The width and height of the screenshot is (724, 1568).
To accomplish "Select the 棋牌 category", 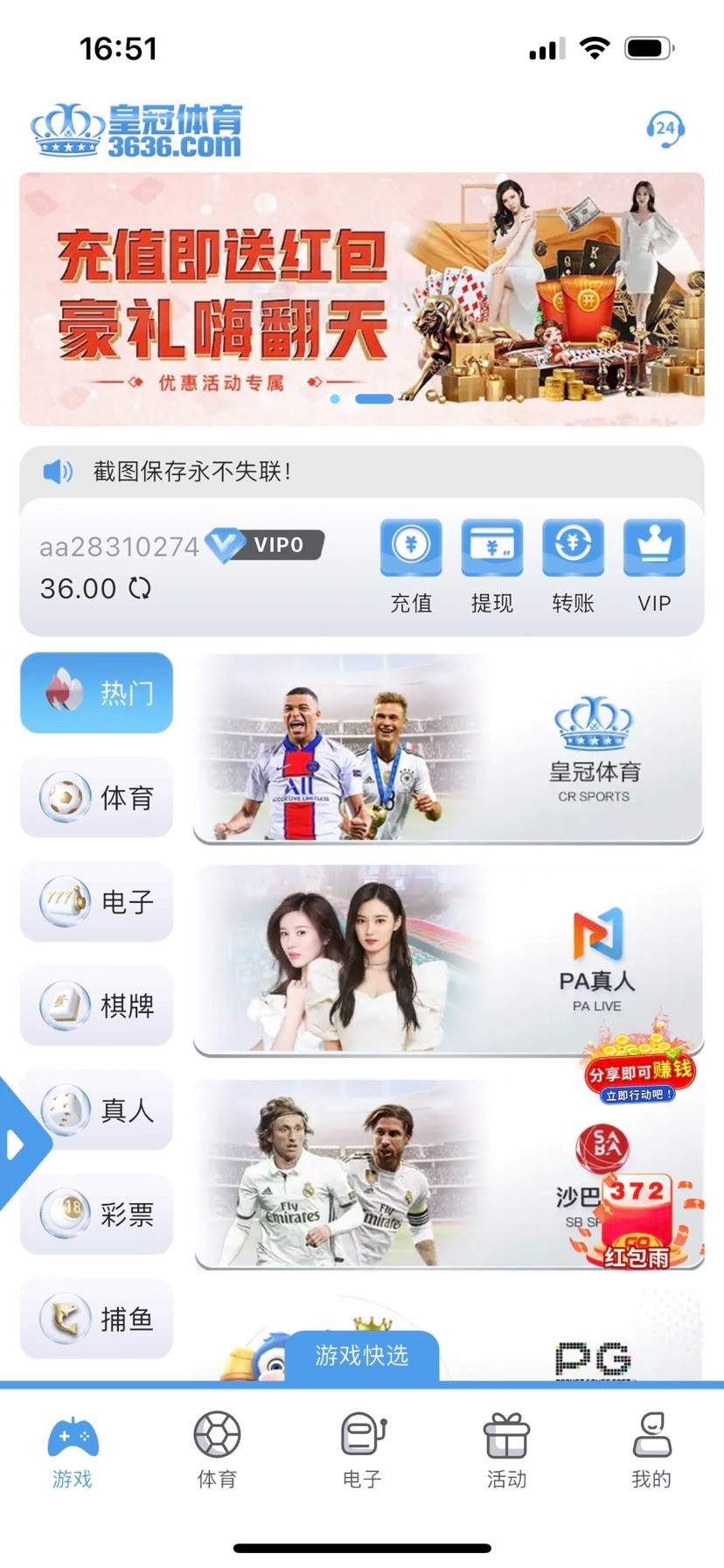I will click(96, 1005).
